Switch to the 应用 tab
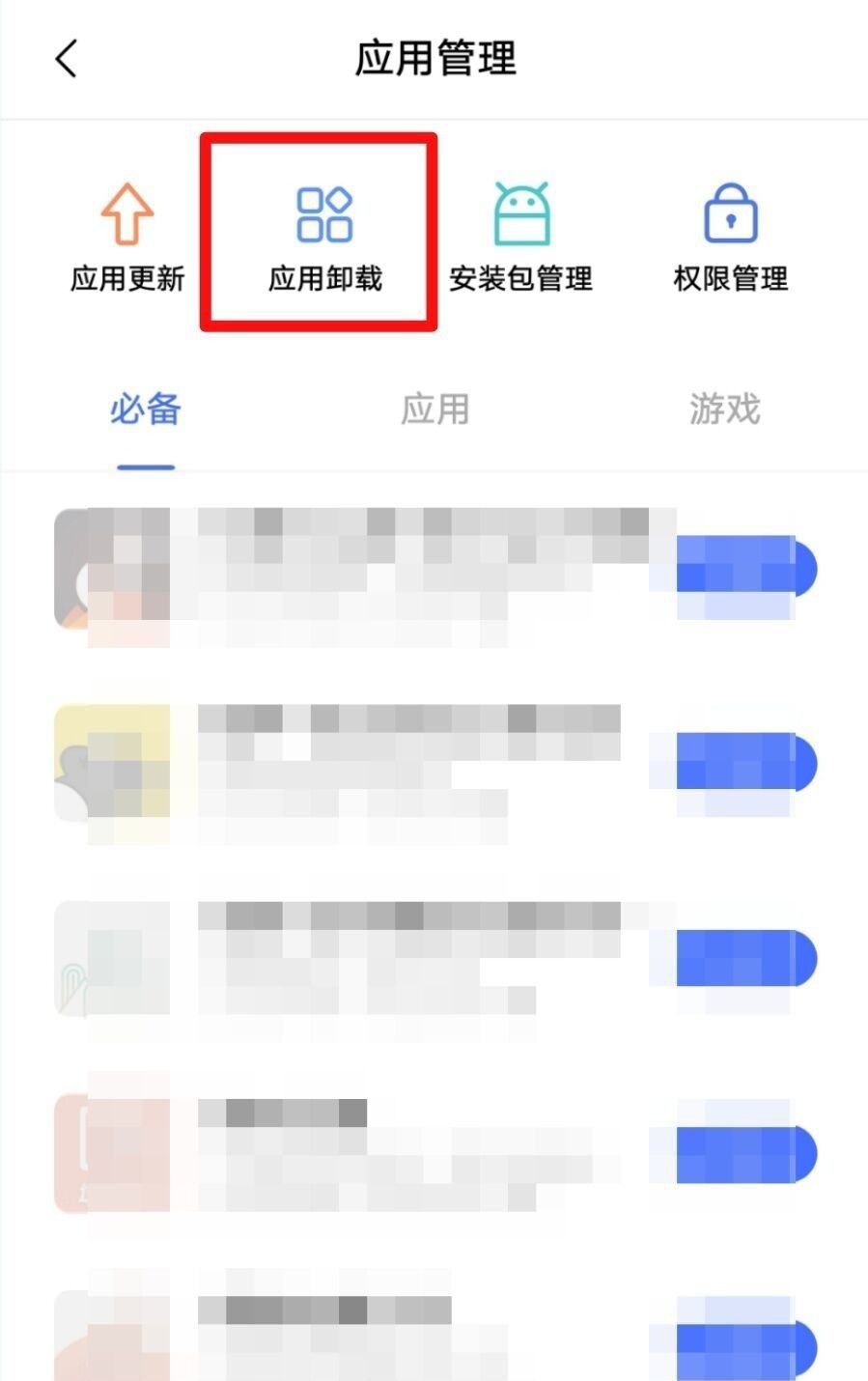 click(x=434, y=409)
